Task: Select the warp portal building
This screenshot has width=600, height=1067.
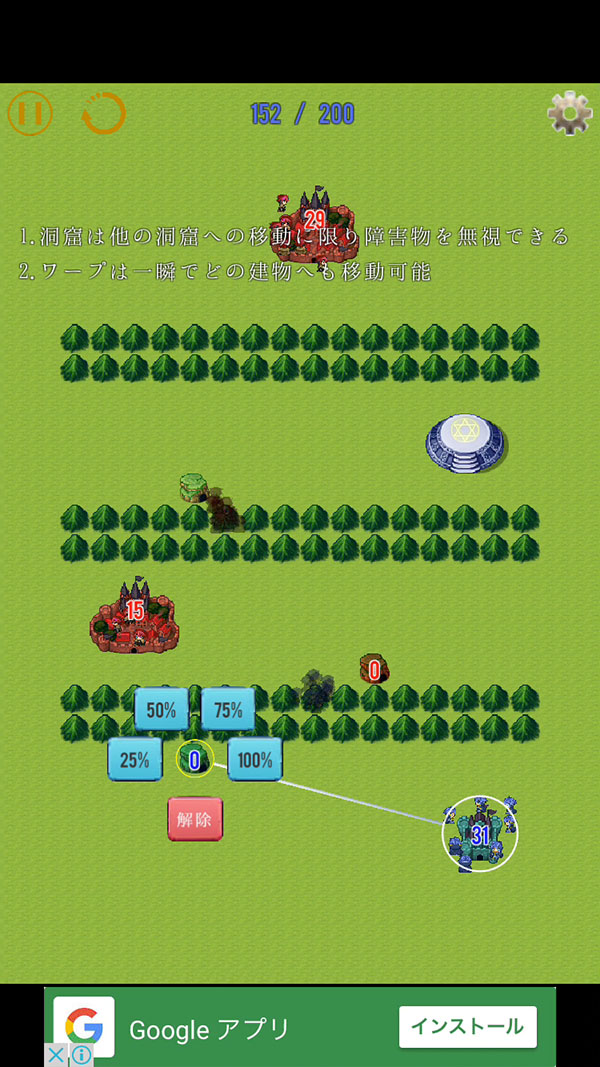Action: click(462, 440)
